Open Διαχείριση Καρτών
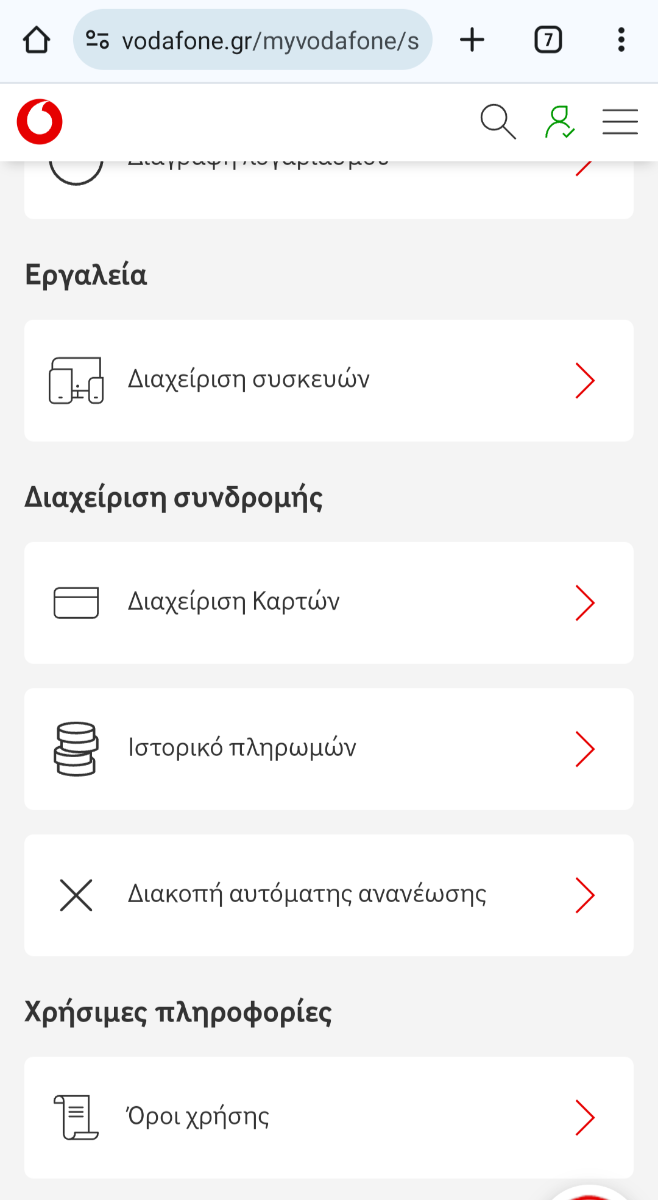 click(329, 602)
